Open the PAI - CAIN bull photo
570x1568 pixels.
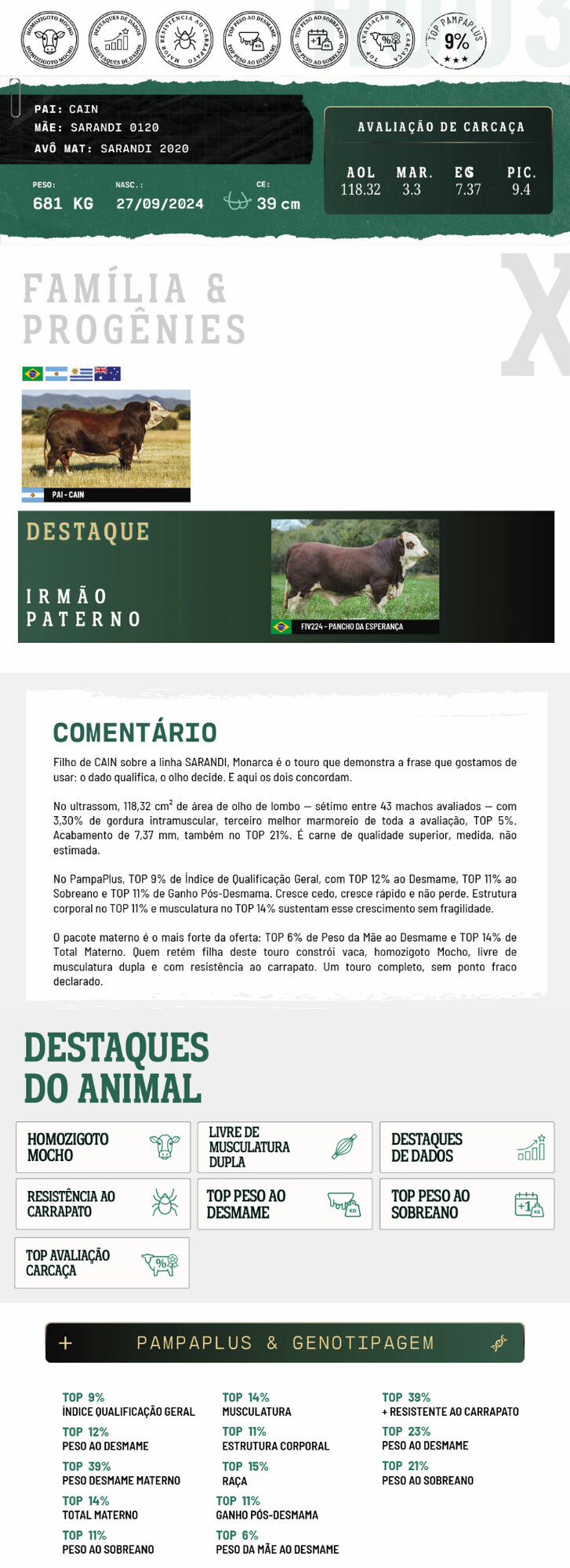[x=106, y=445]
